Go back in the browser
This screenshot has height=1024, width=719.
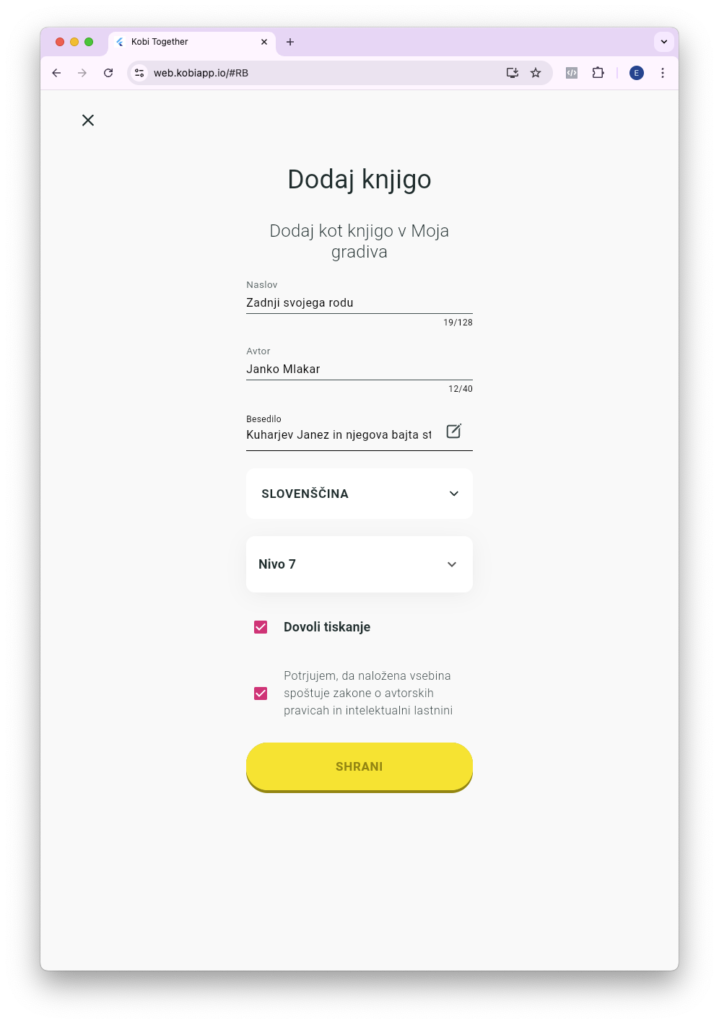pyautogui.click(x=56, y=73)
